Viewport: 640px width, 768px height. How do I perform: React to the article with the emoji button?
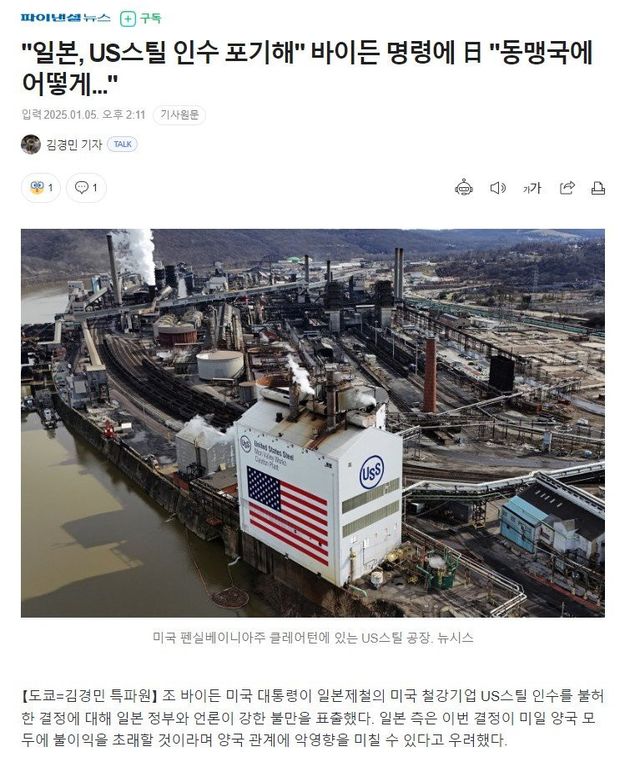(x=41, y=187)
